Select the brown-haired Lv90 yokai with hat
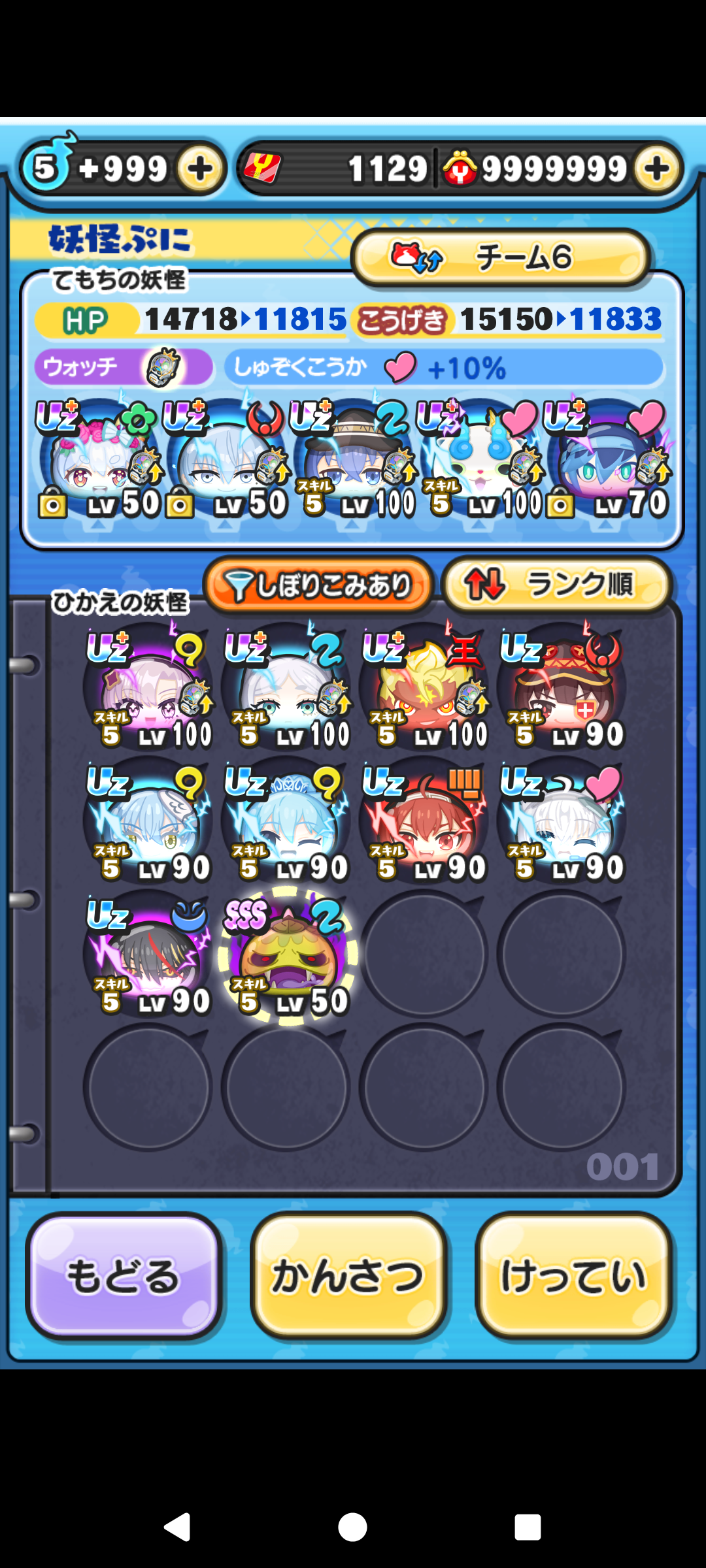 click(562, 687)
